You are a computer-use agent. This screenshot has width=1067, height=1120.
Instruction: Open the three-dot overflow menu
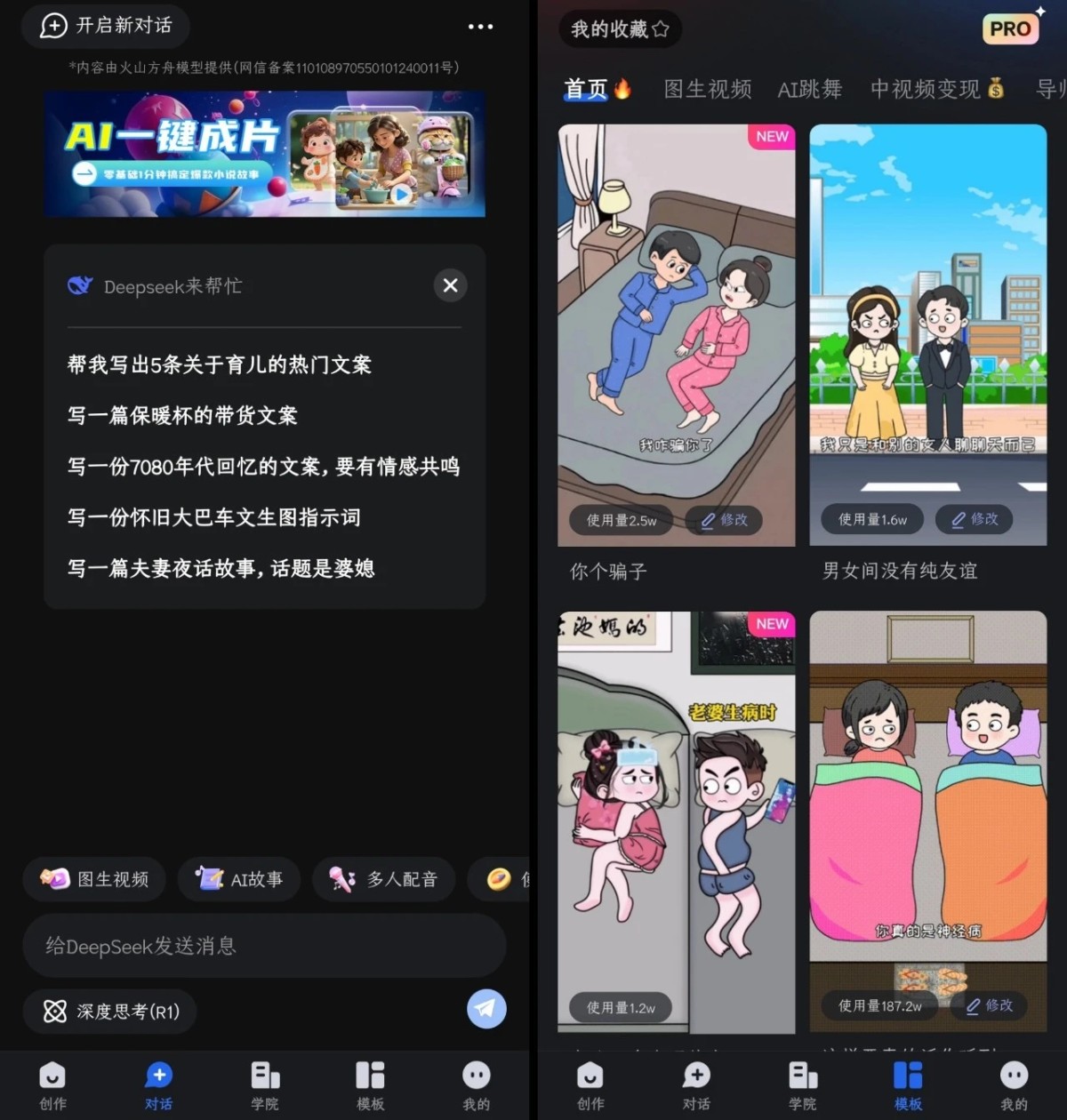pyautogui.click(x=480, y=27)
